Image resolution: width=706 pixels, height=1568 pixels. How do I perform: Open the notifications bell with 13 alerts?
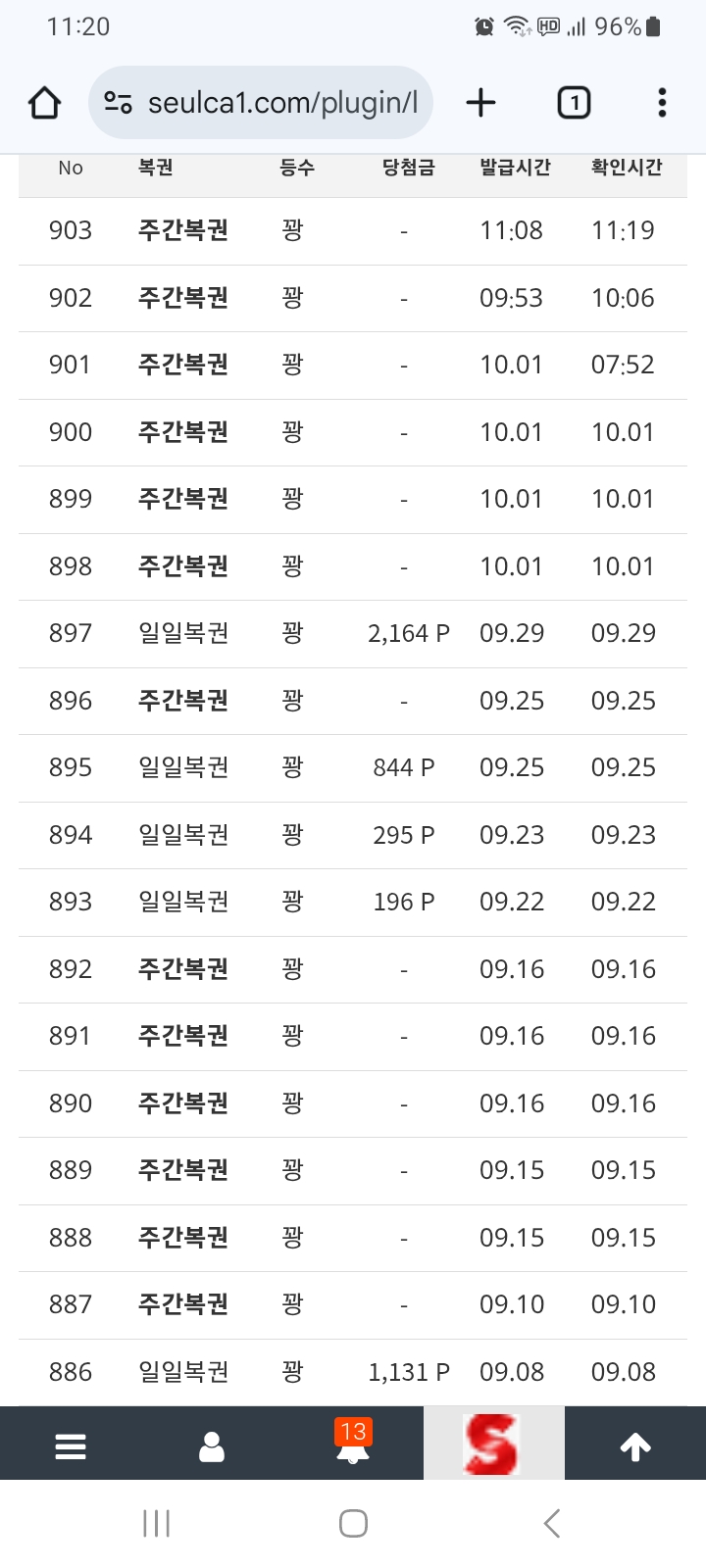[353, 1445]
